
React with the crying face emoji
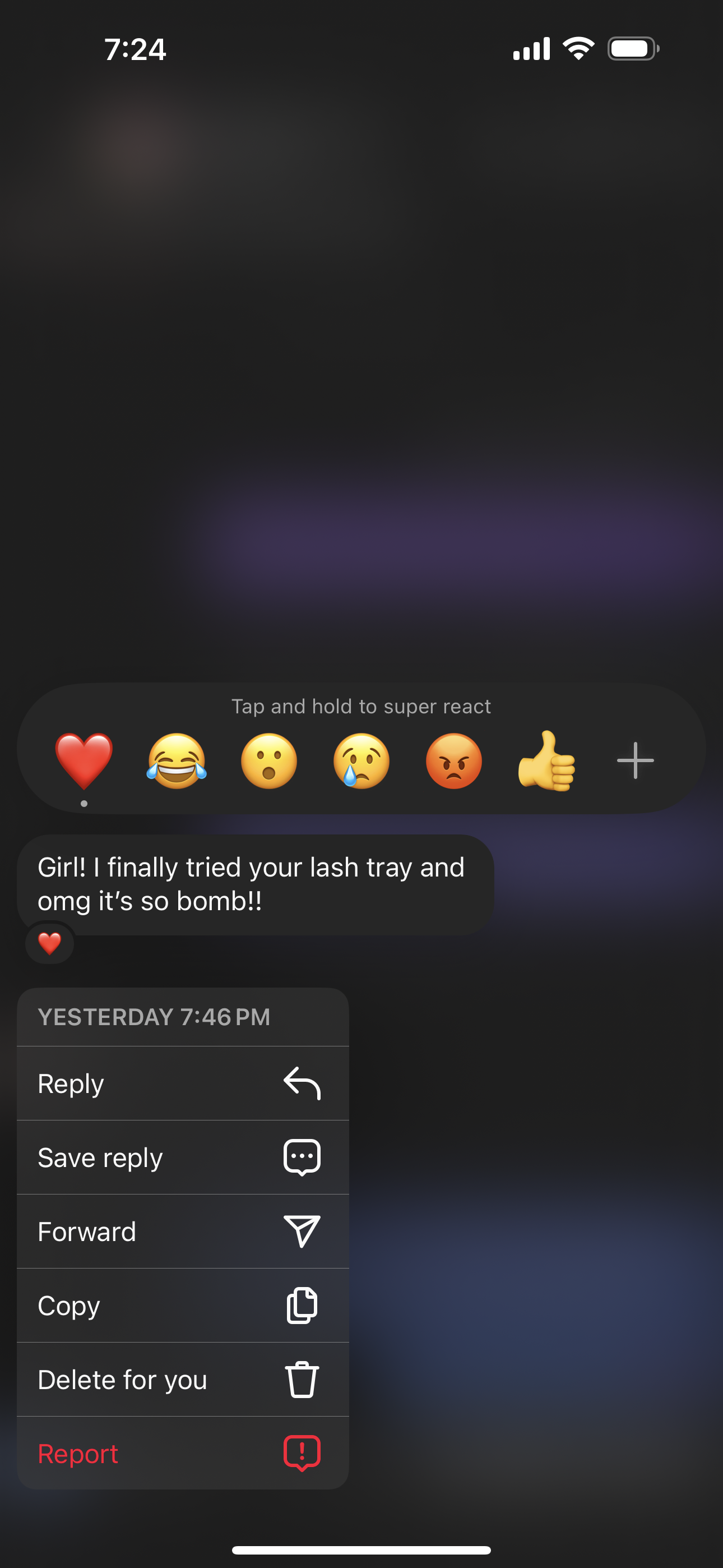361,760
